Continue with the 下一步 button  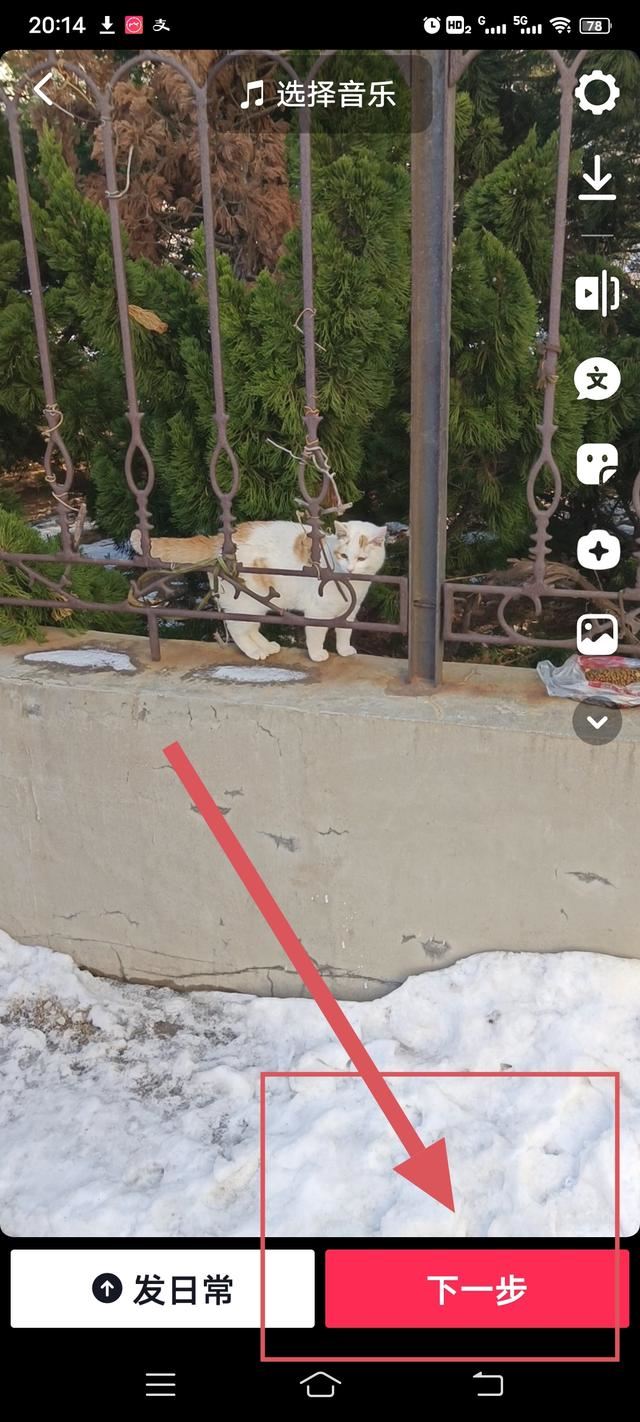click(x=476, y=1289)
